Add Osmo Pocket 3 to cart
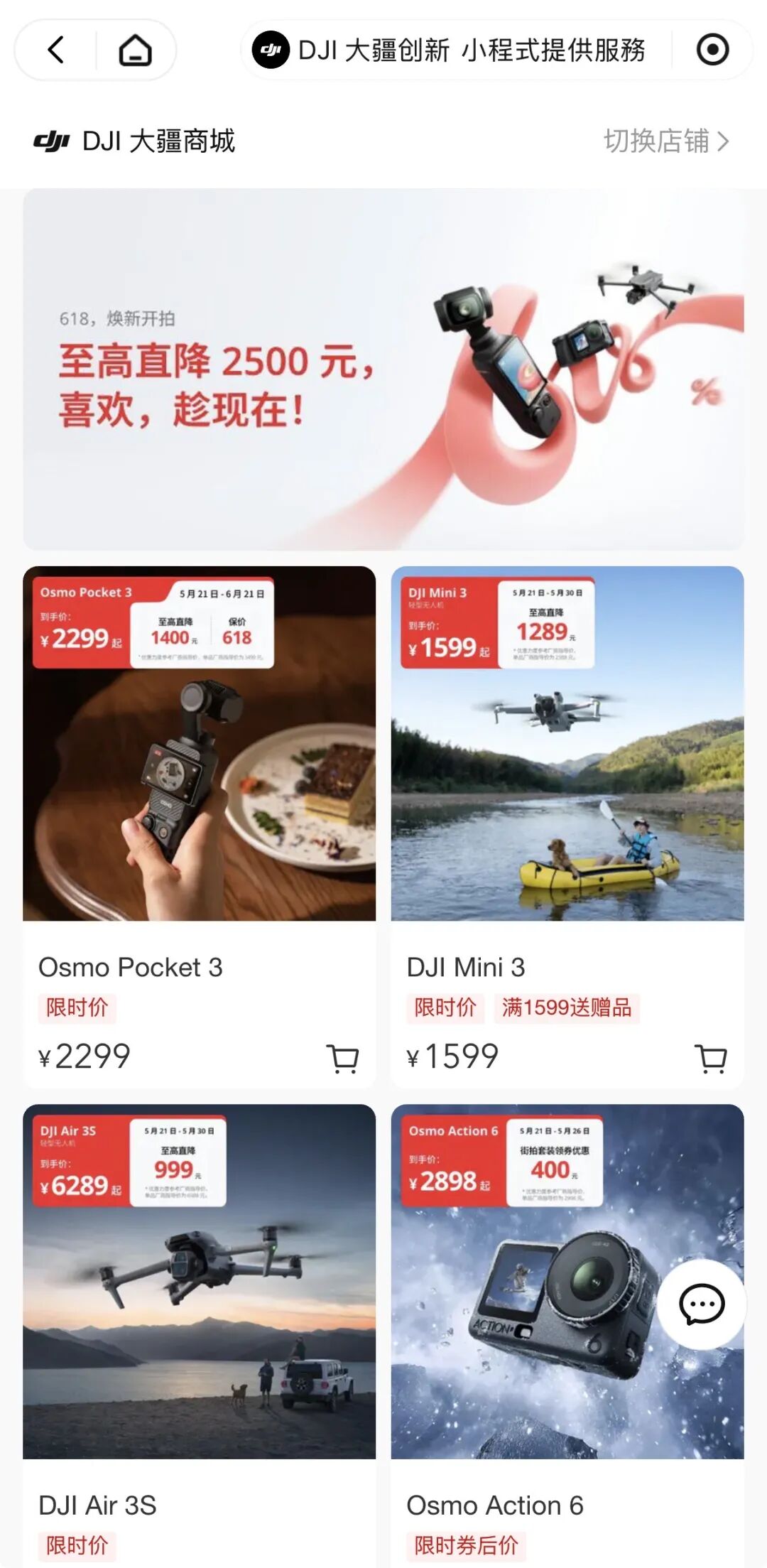This screenshot has height=1568, width=767. coord(343,1058)
